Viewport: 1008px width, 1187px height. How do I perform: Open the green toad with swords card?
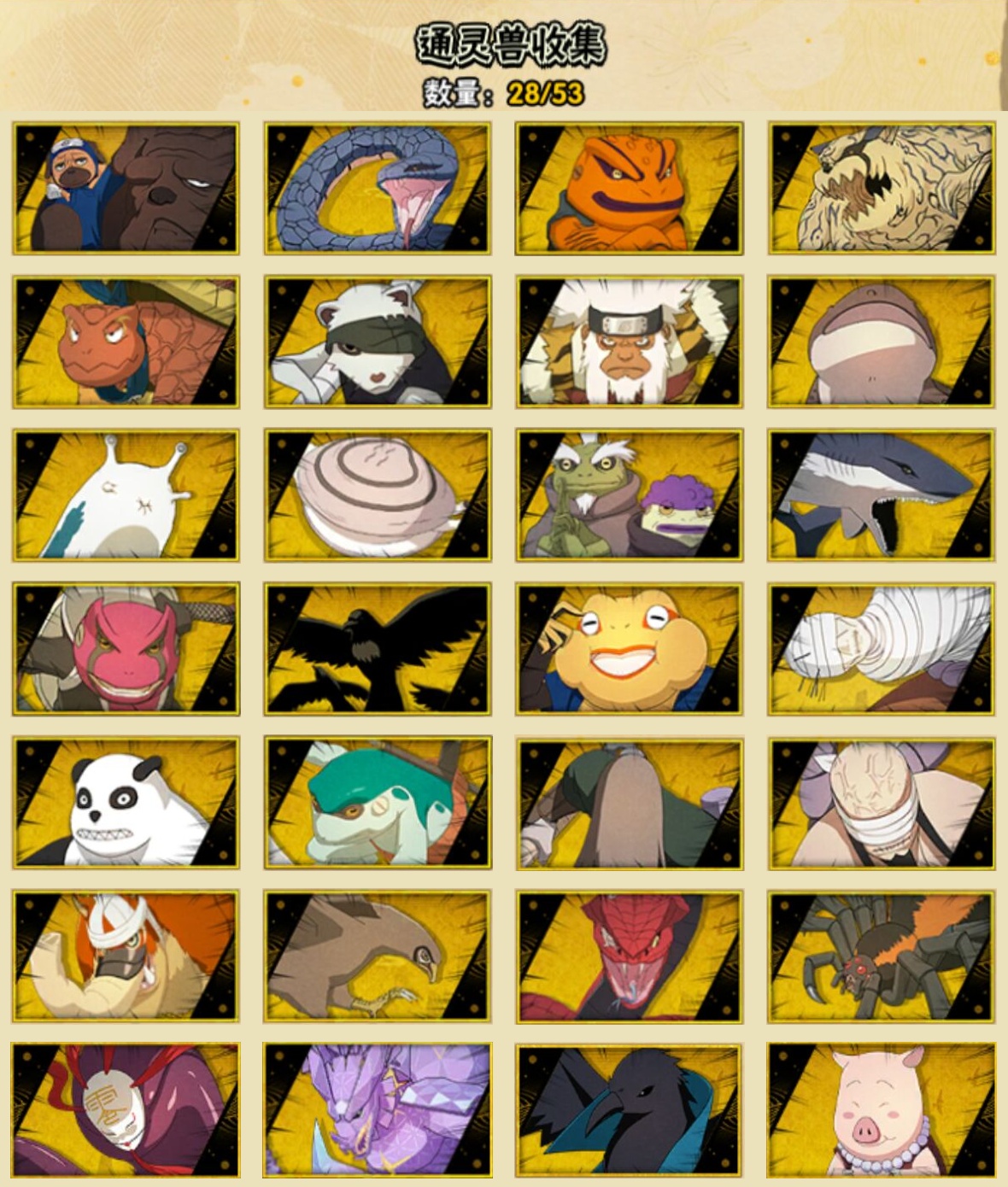click(378, 804)
